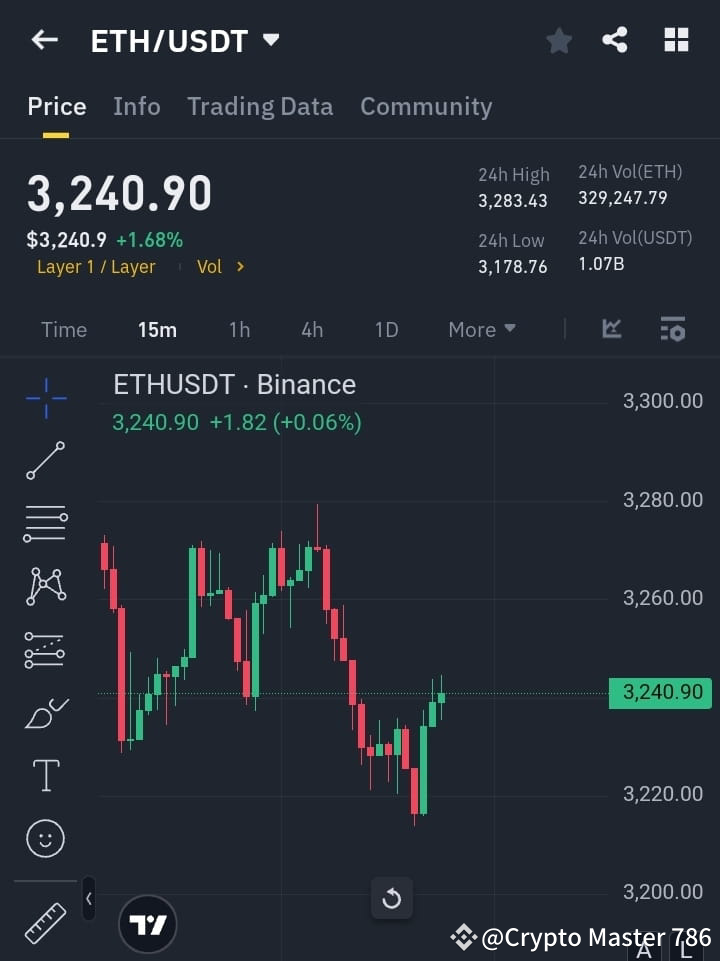Select the text annotation tool

(44, 775)
